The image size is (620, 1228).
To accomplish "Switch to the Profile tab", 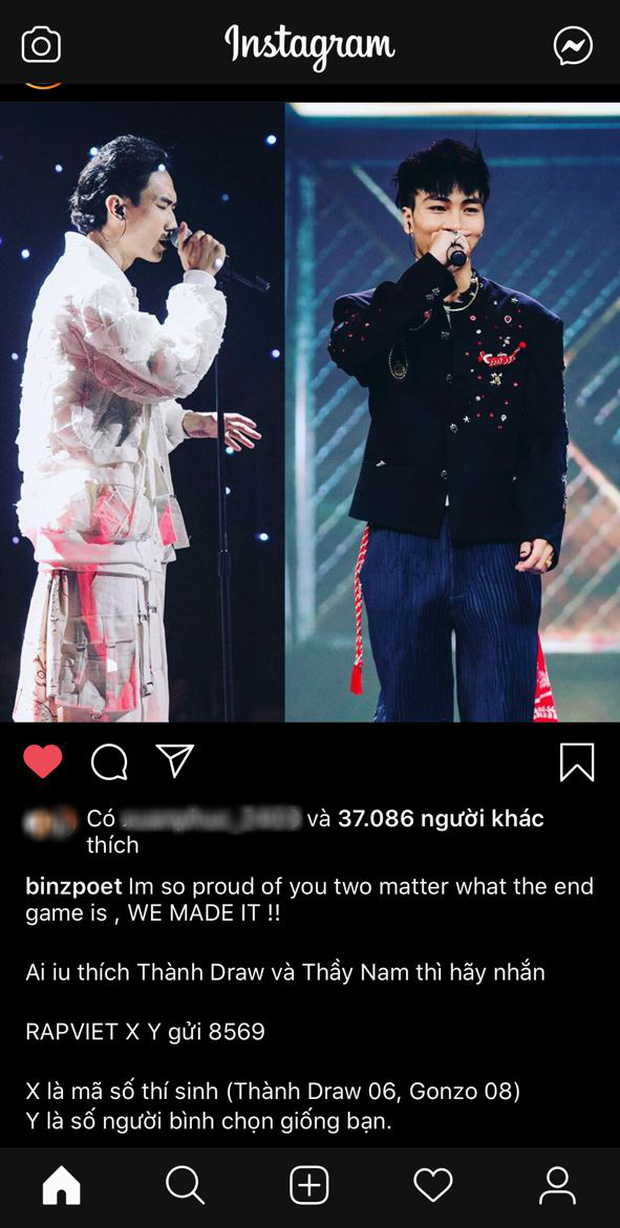I will pos(557,1185).
